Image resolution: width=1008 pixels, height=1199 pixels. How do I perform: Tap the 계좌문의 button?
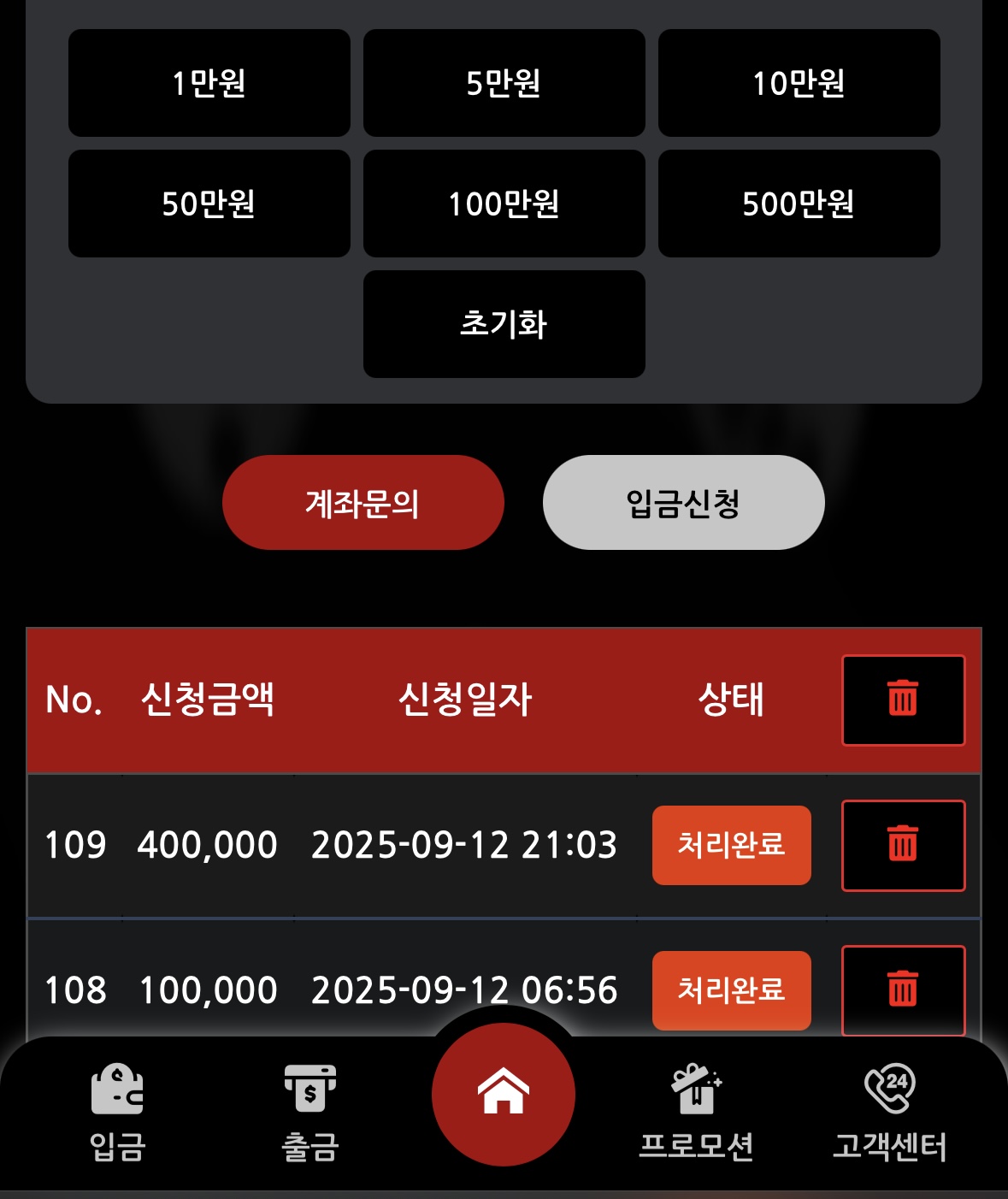[x=363, y=503]
